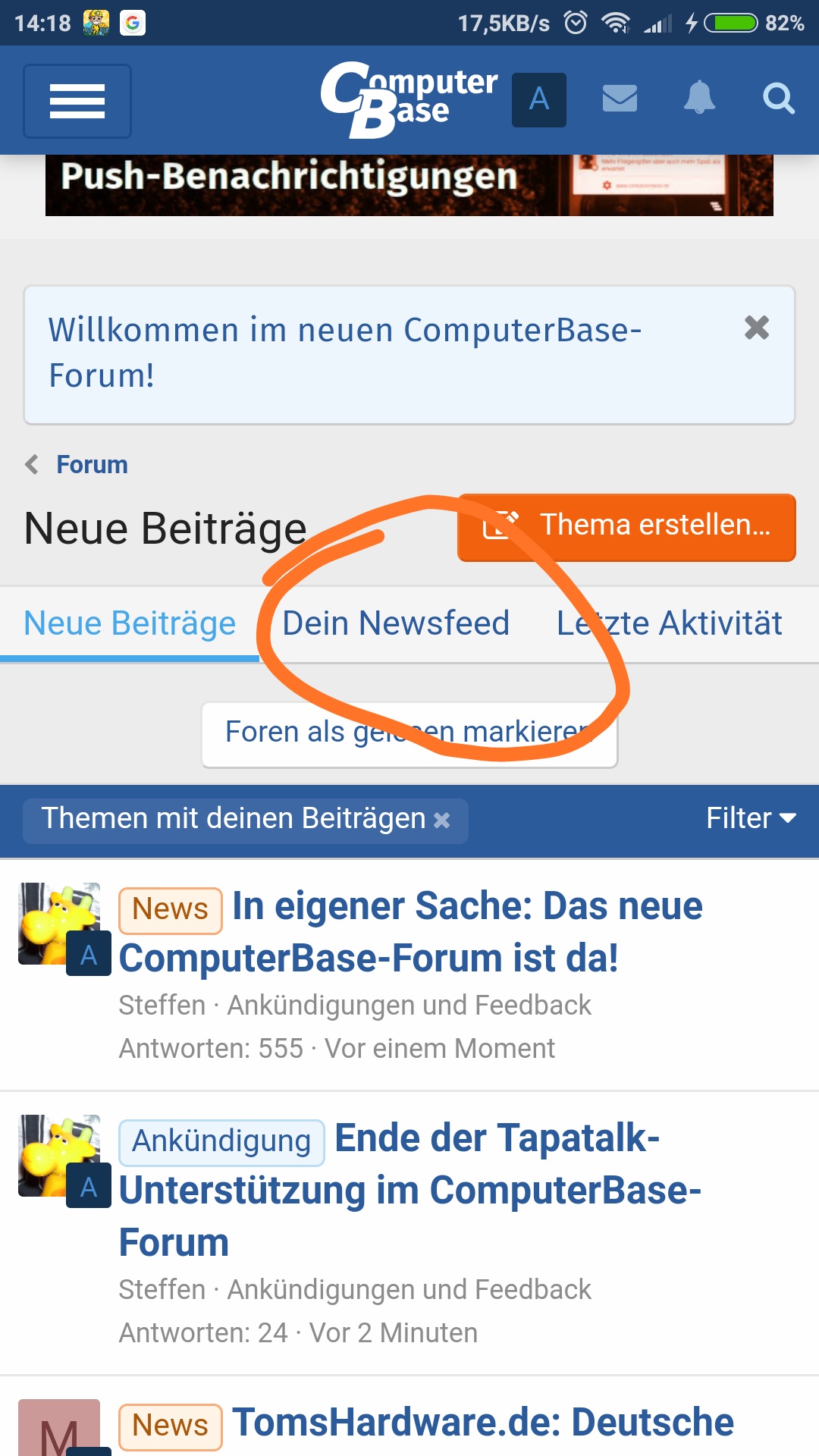The image size is (819, 1456).
Task: Mark forums as read with Foren als gelesen markieren
Action: tap(409, 733)
